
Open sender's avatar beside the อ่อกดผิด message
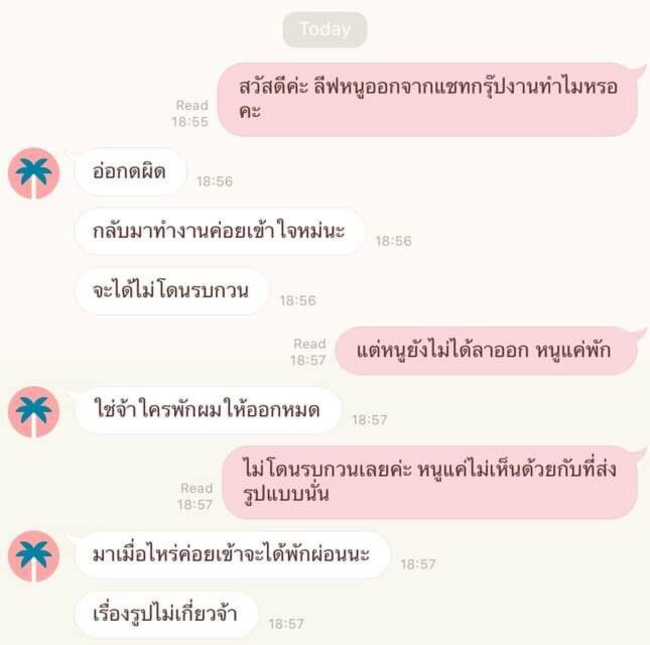34,173
